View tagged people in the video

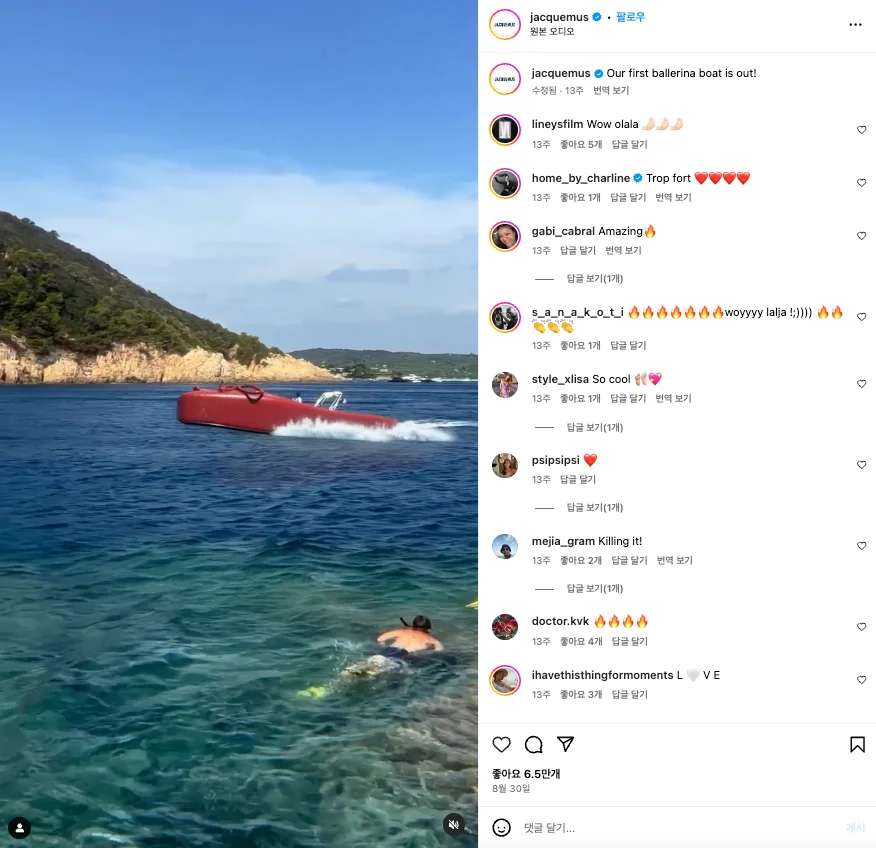(x=19, y=828)
